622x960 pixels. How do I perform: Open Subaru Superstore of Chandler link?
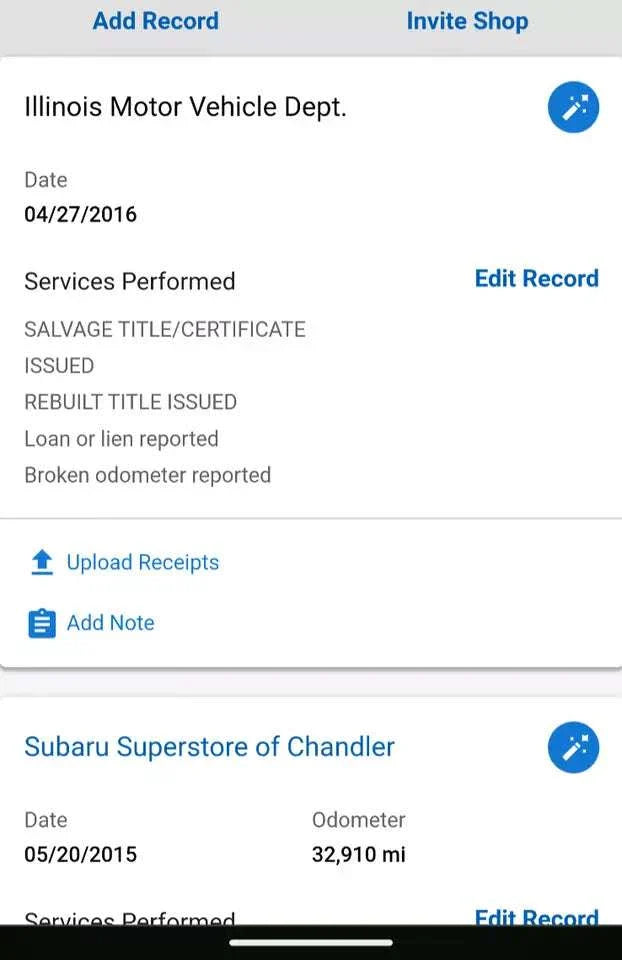coord(209,747)
